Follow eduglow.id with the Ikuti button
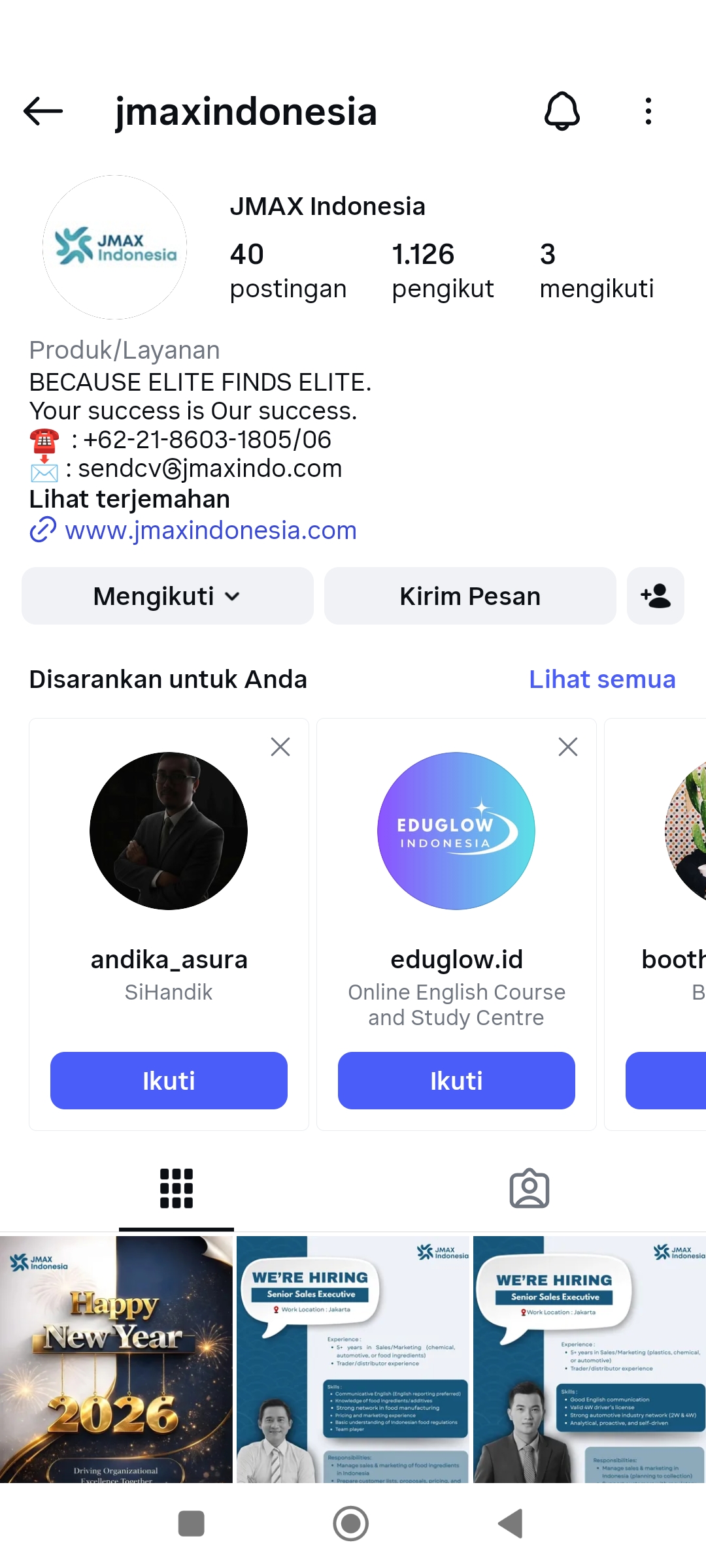The width and height of the screenshot is (706, 1568). tap(456, 1081)
